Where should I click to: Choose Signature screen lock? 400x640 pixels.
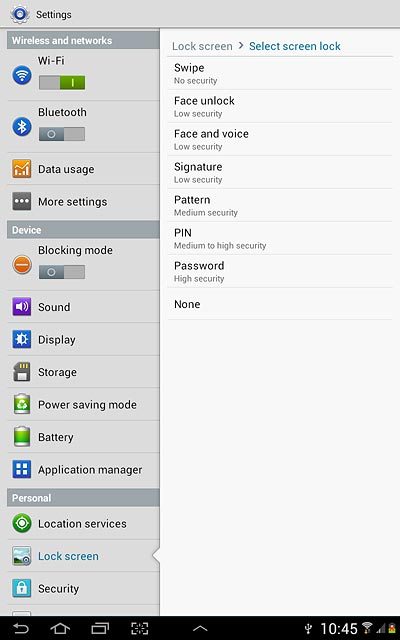pyautogui.click(x=280, y=173)
